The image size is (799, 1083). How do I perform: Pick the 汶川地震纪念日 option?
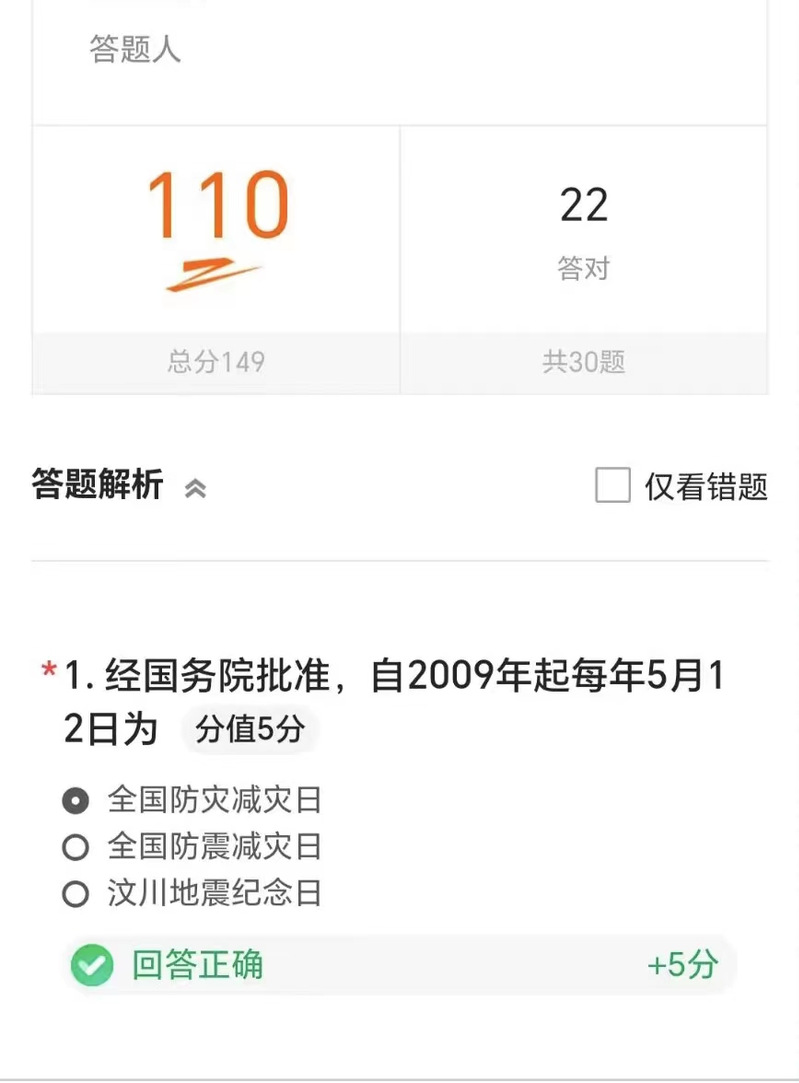point(76,893)
